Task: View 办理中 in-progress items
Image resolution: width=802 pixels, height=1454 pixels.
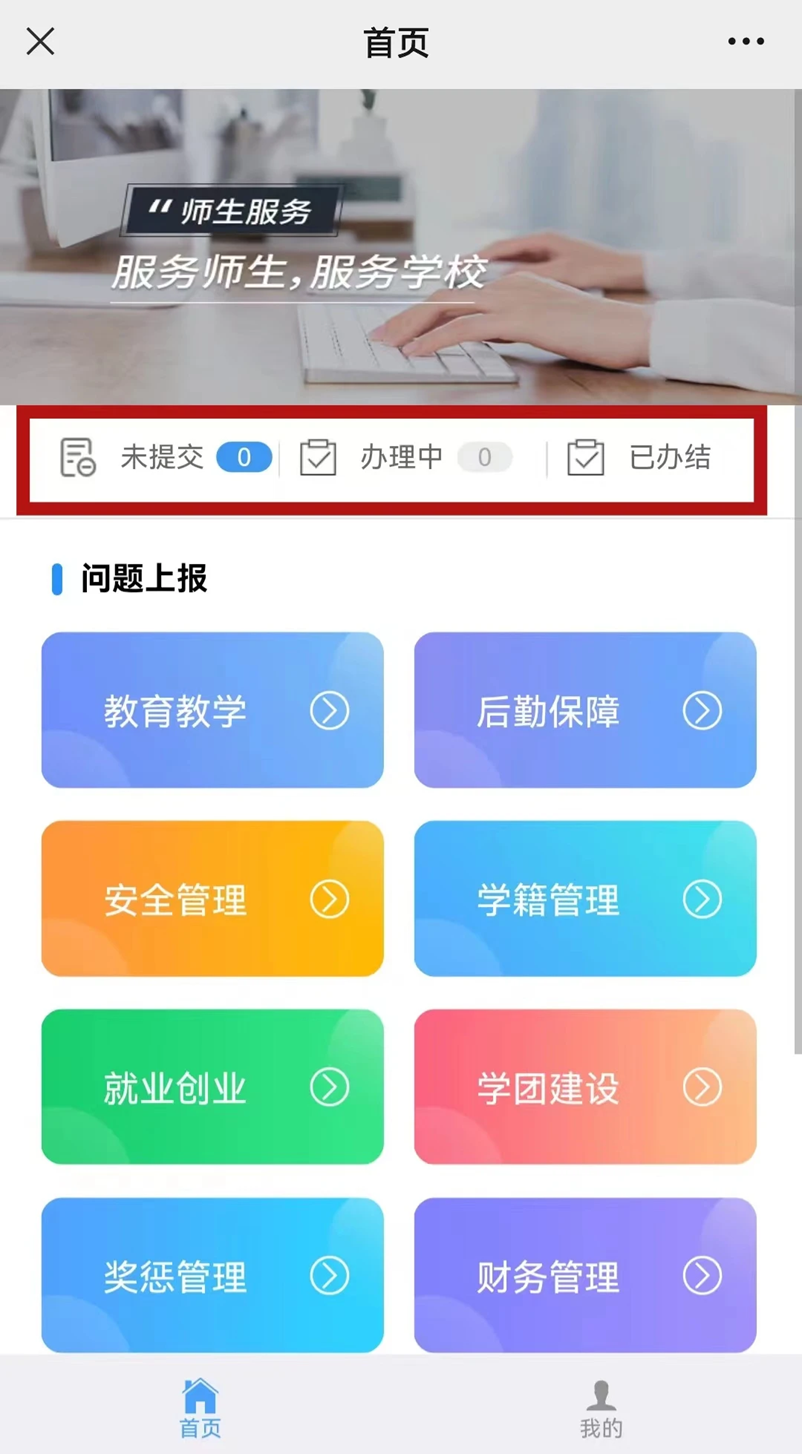Action: (410, 458)
